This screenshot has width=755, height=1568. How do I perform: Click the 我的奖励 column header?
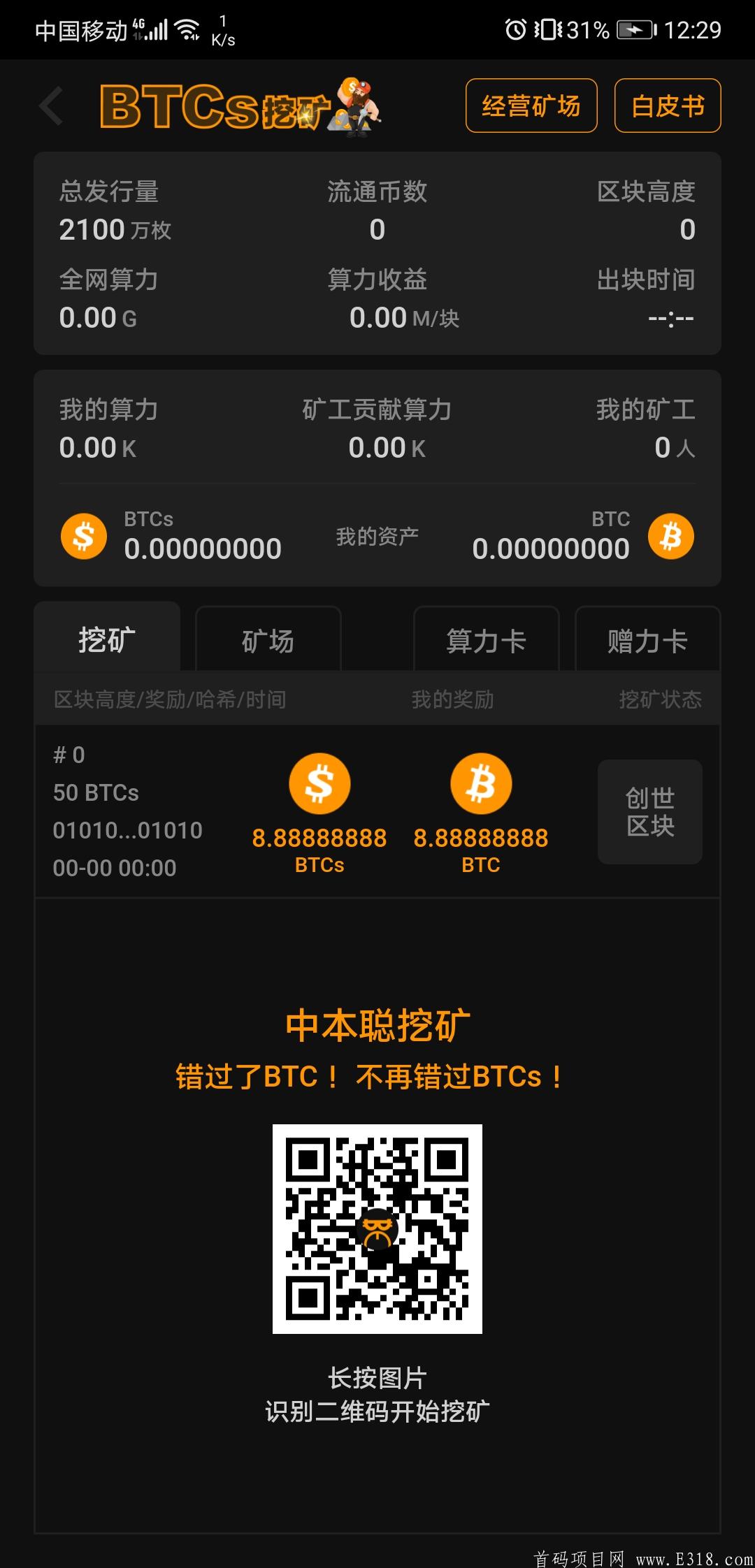(x=453, y=699)
